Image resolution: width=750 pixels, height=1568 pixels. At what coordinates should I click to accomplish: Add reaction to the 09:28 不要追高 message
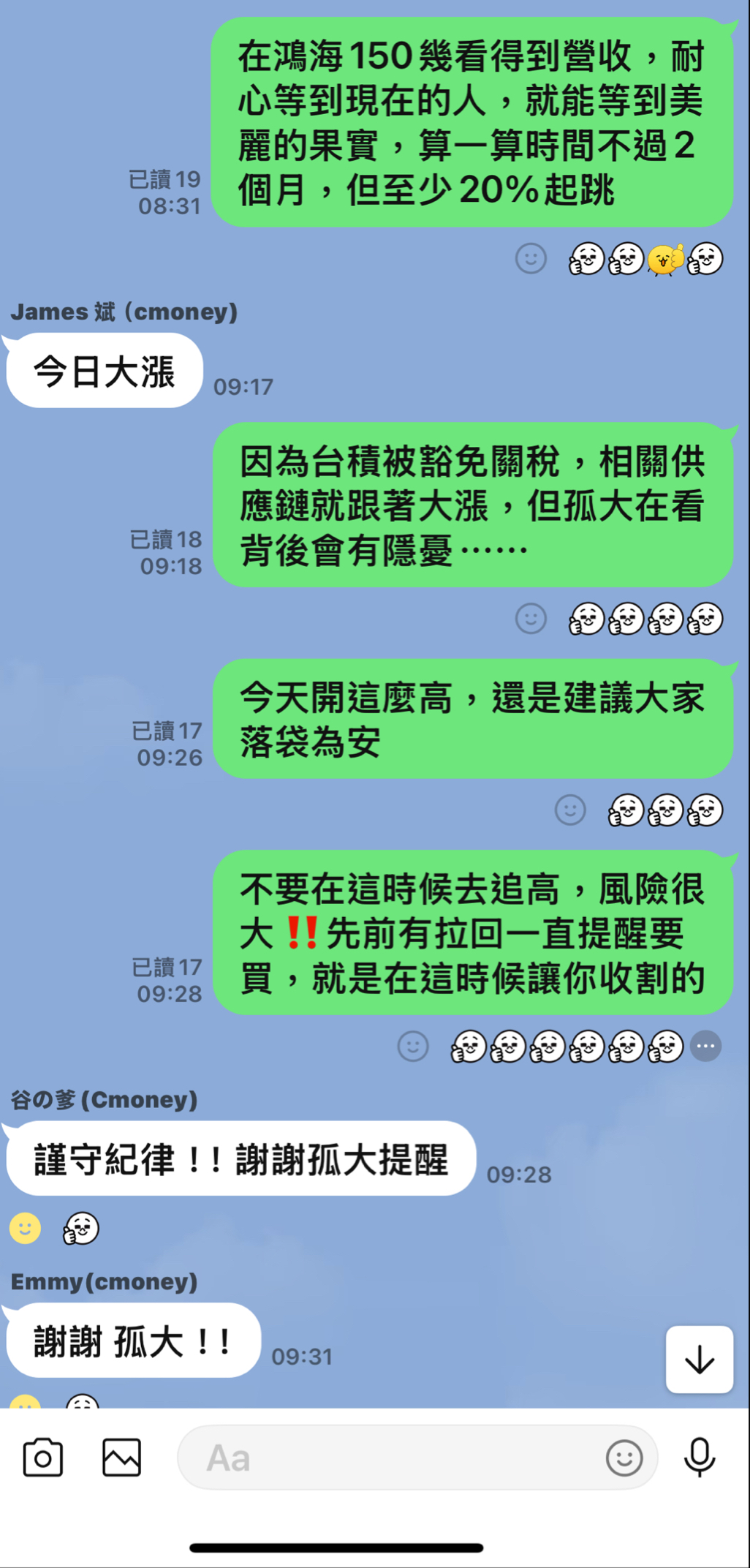point(413,1046)
